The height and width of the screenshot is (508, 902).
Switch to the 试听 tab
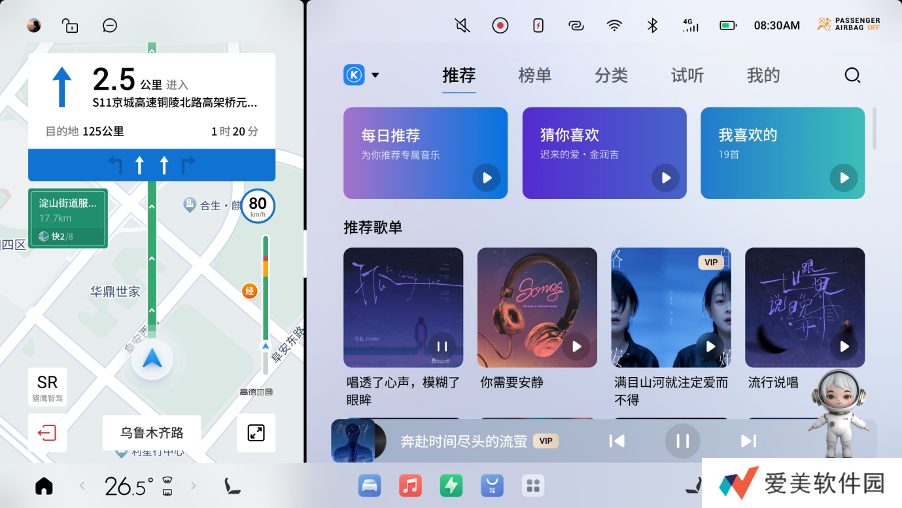coord(687,75)
